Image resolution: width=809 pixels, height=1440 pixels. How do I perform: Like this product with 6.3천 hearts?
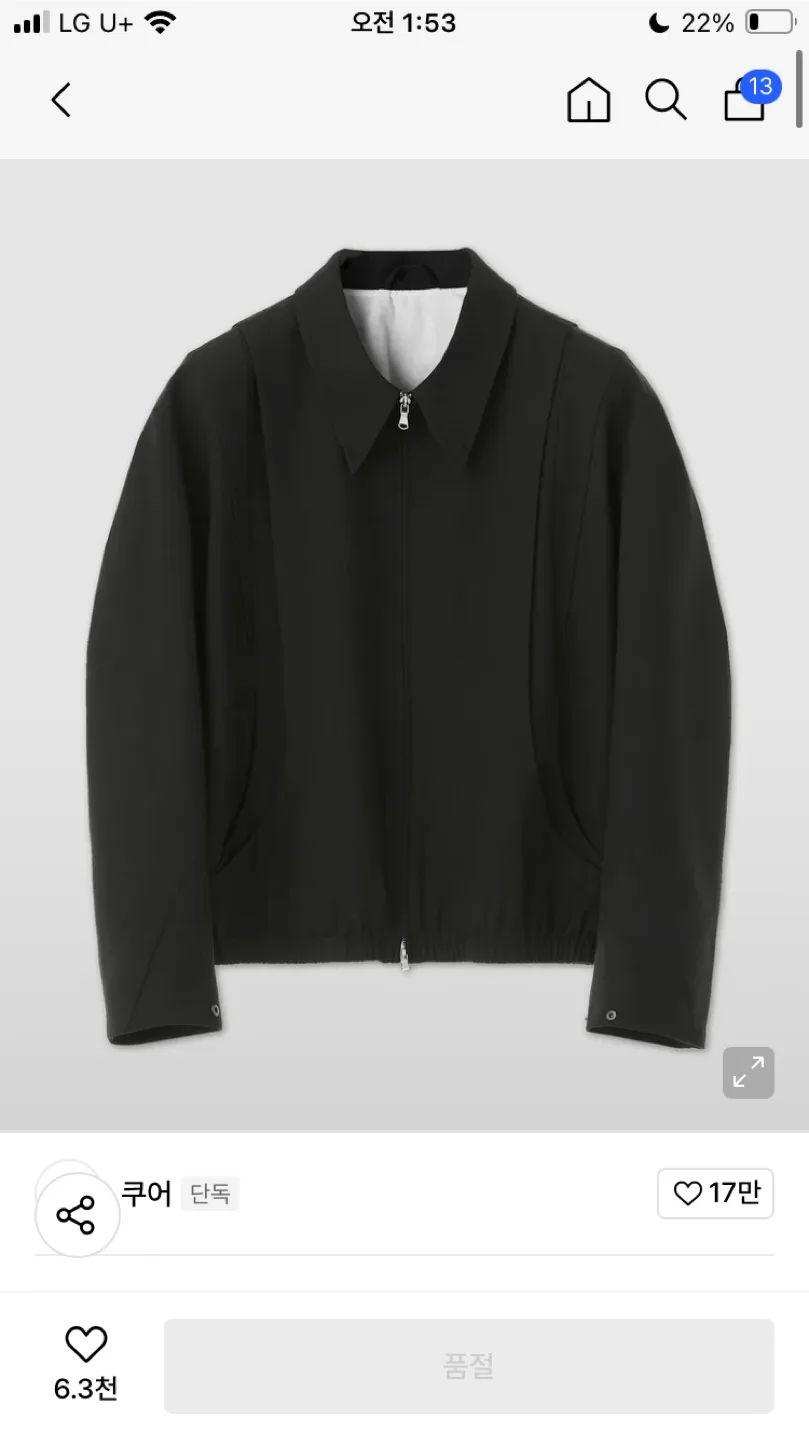tap(86, 1360)
